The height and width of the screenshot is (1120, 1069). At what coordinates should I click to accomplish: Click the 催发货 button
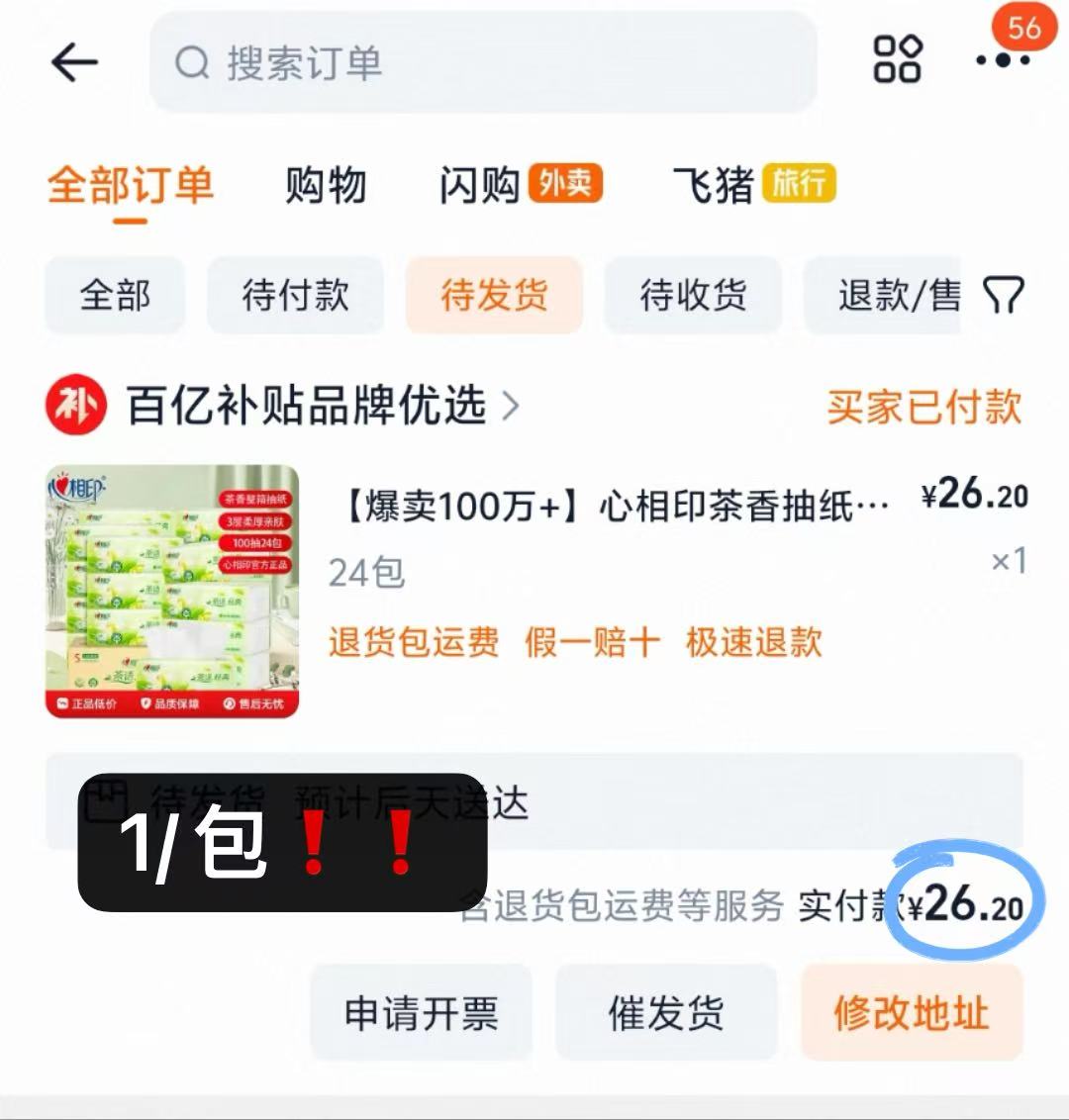pyautogui.click(x=667, y=1012)
